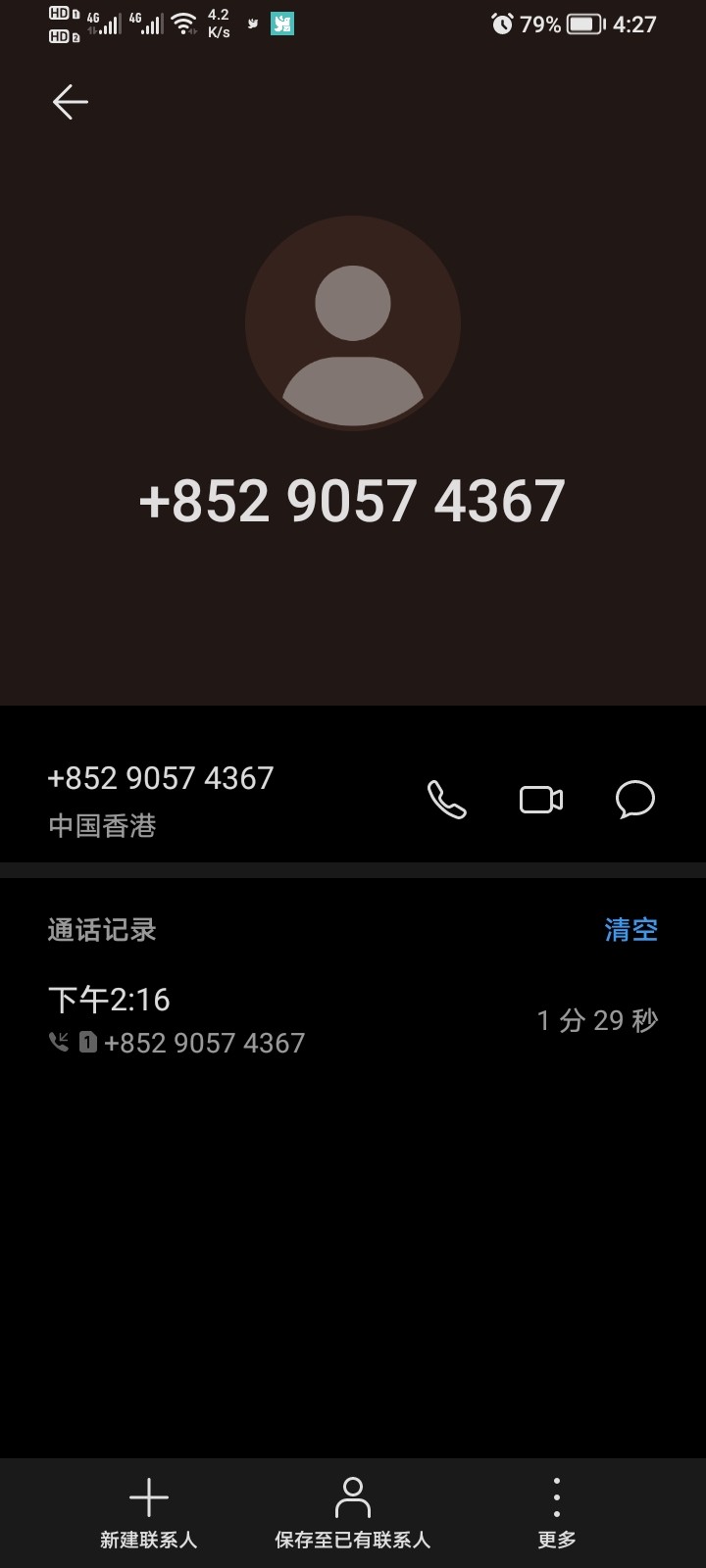Start a video call with this number
The image size is (706, 1568).
pyautogui.click(x=541, y=800)
